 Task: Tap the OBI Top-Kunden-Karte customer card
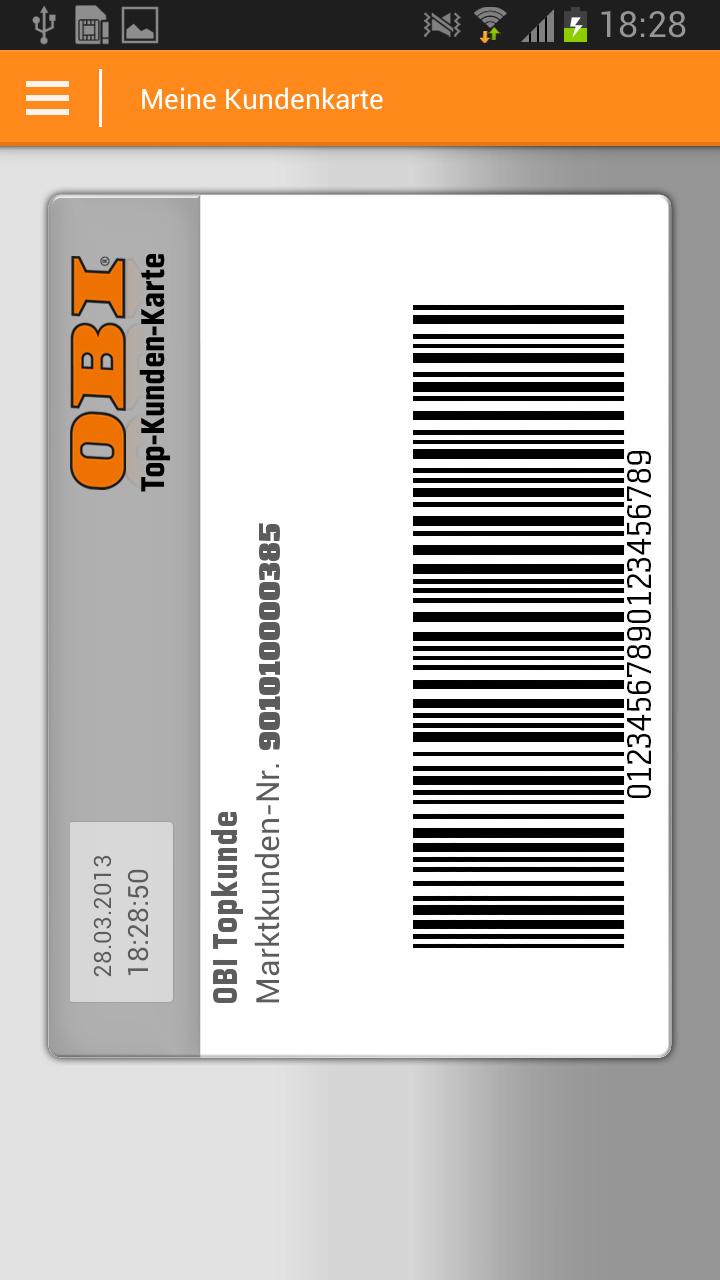pyautogui.click(x=359, y=625)
